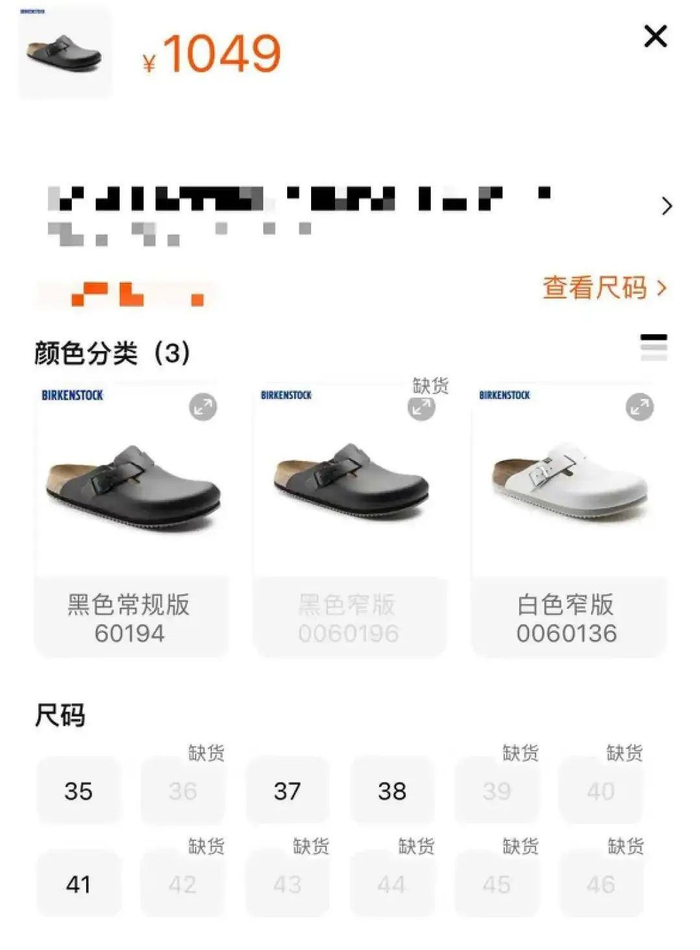Open the chevron beside the blurred title

[667, 206]
